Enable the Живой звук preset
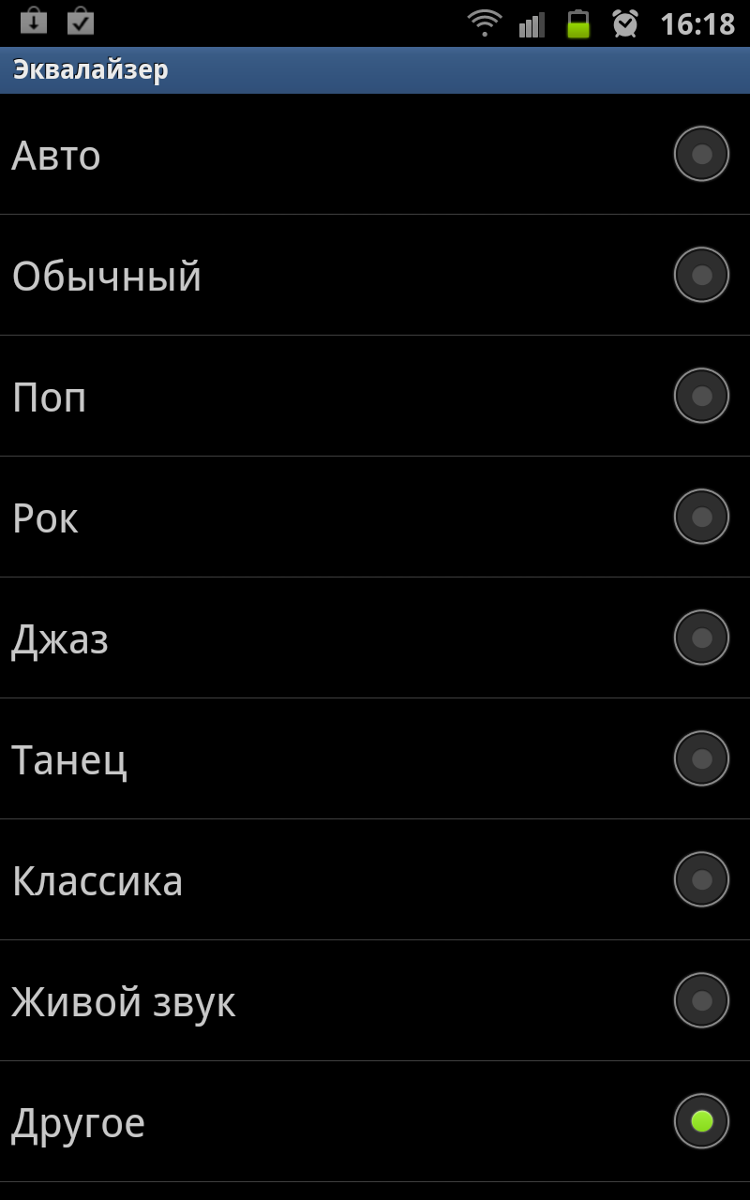 pyautogui.click(x=701, y=1001)
